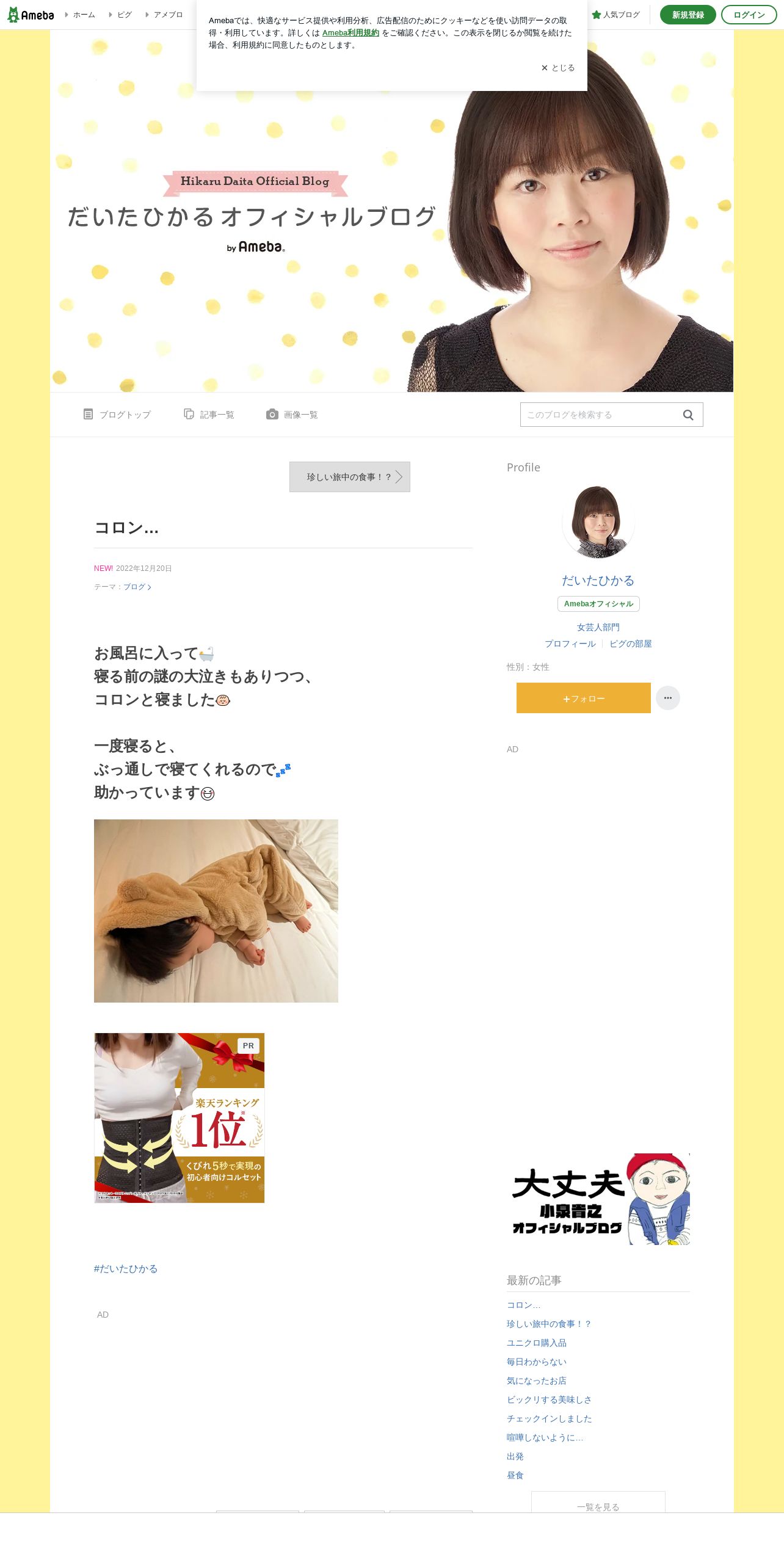This screenshot has width=784, height=1568.
Task: Go to ブログトップ
Action: pos(117,415)
